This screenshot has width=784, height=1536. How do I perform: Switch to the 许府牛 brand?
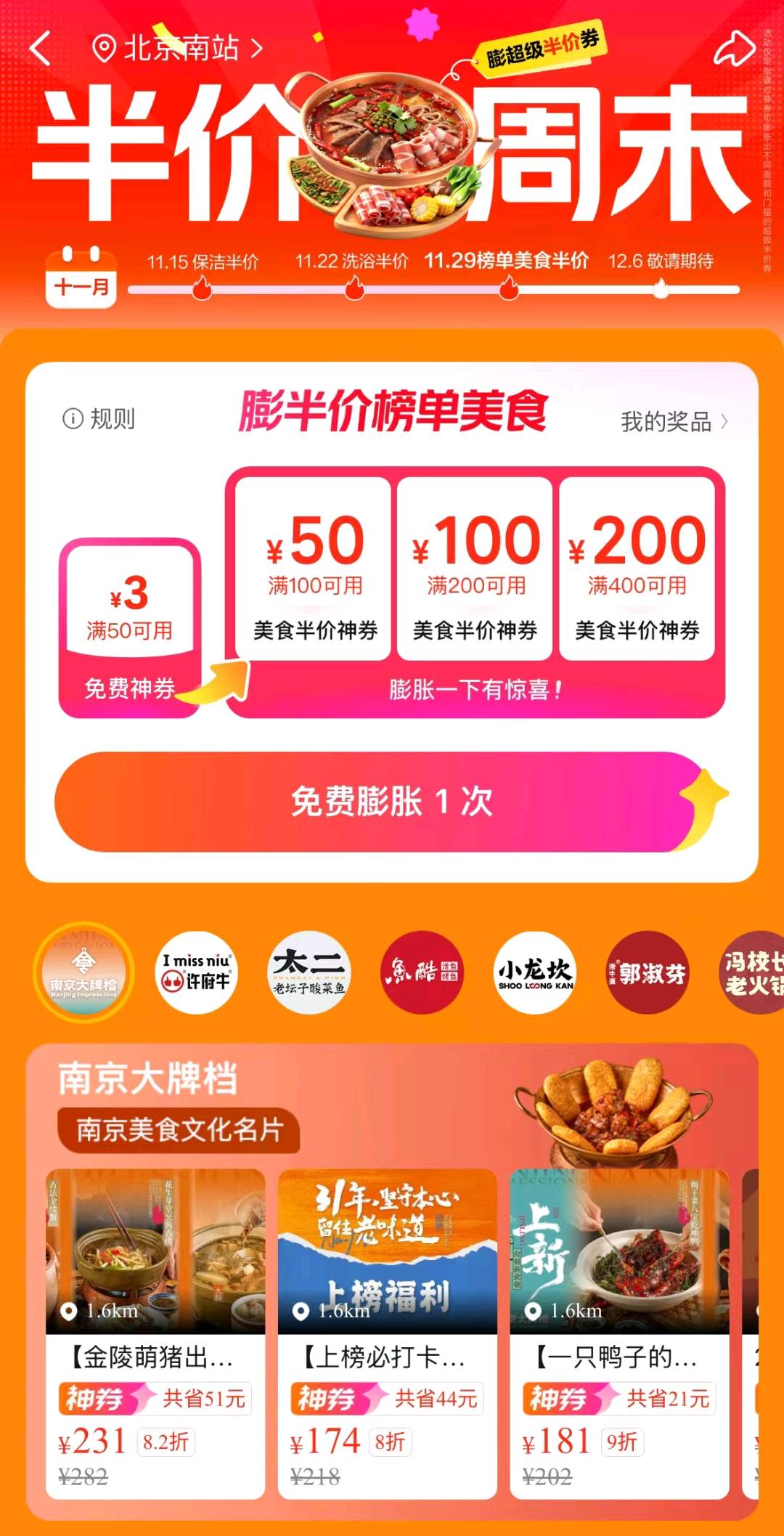click(196, 973)
